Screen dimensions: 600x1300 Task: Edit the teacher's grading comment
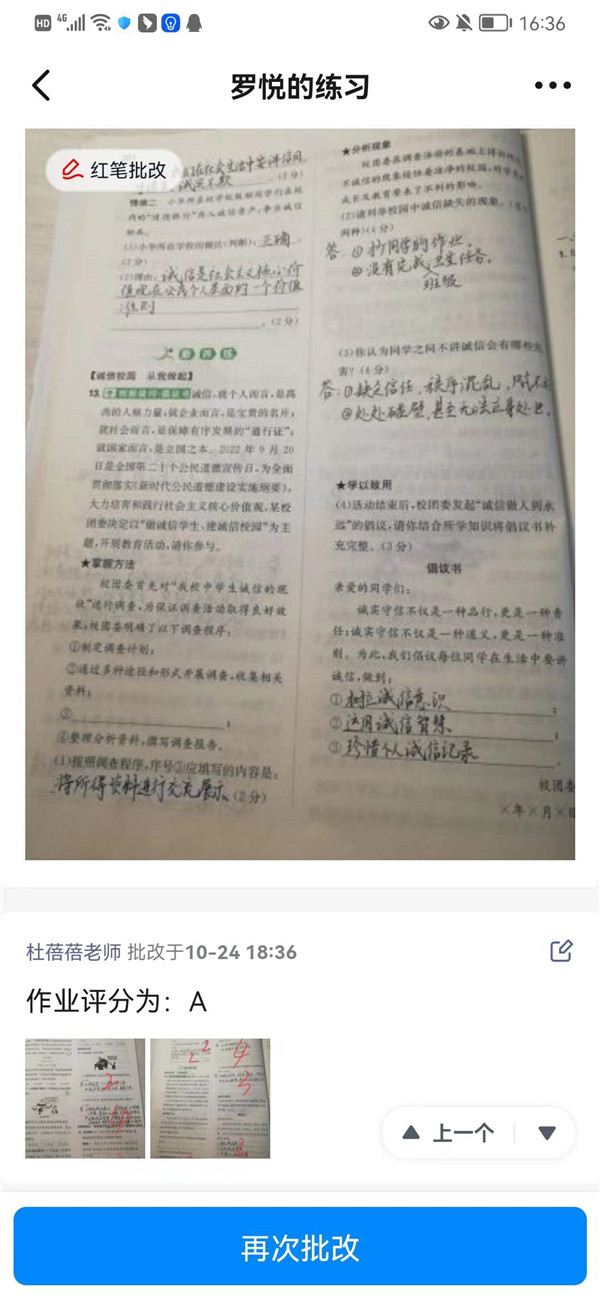[x=561, y=951]
